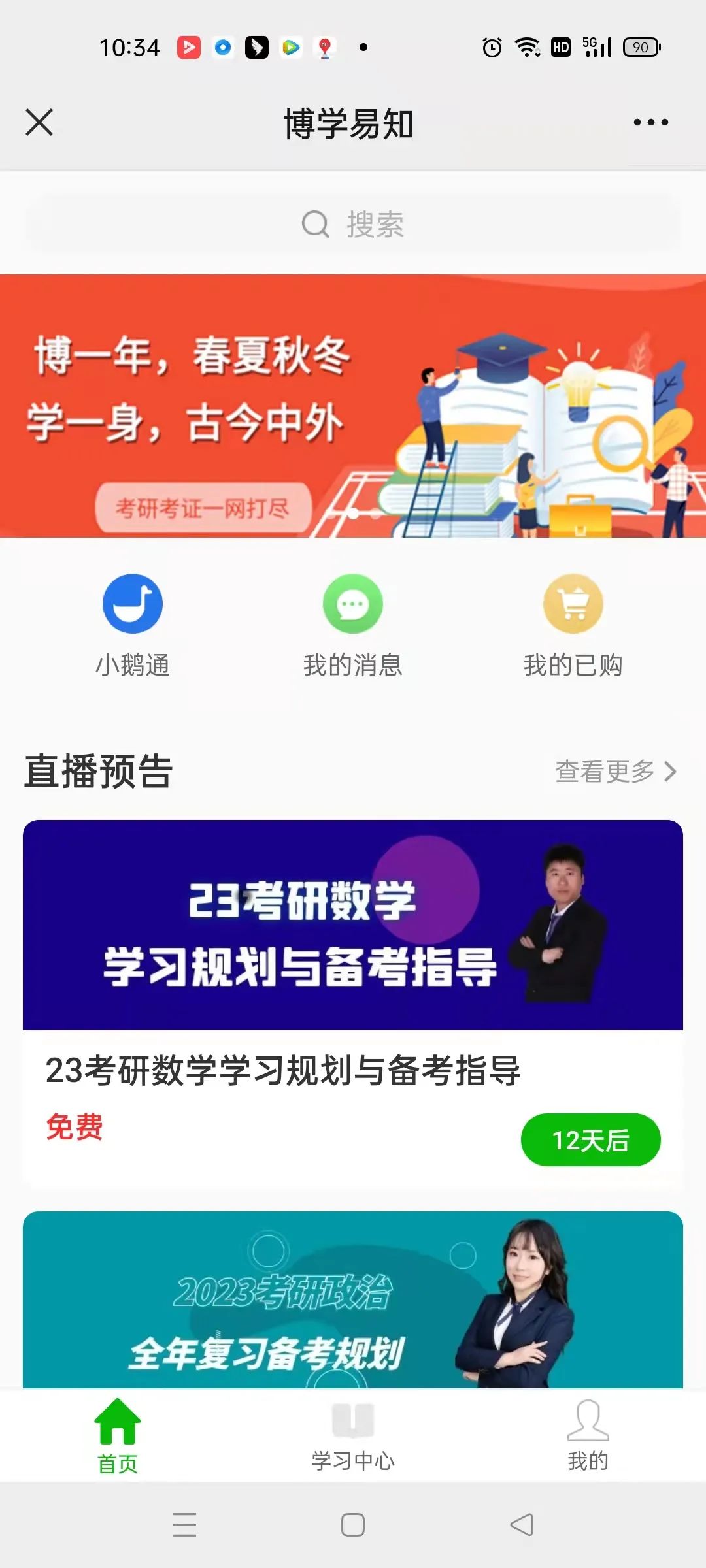View more live previews via 查看更多
The height and width of the screenshot is (1568, 706).
point(614,772)
